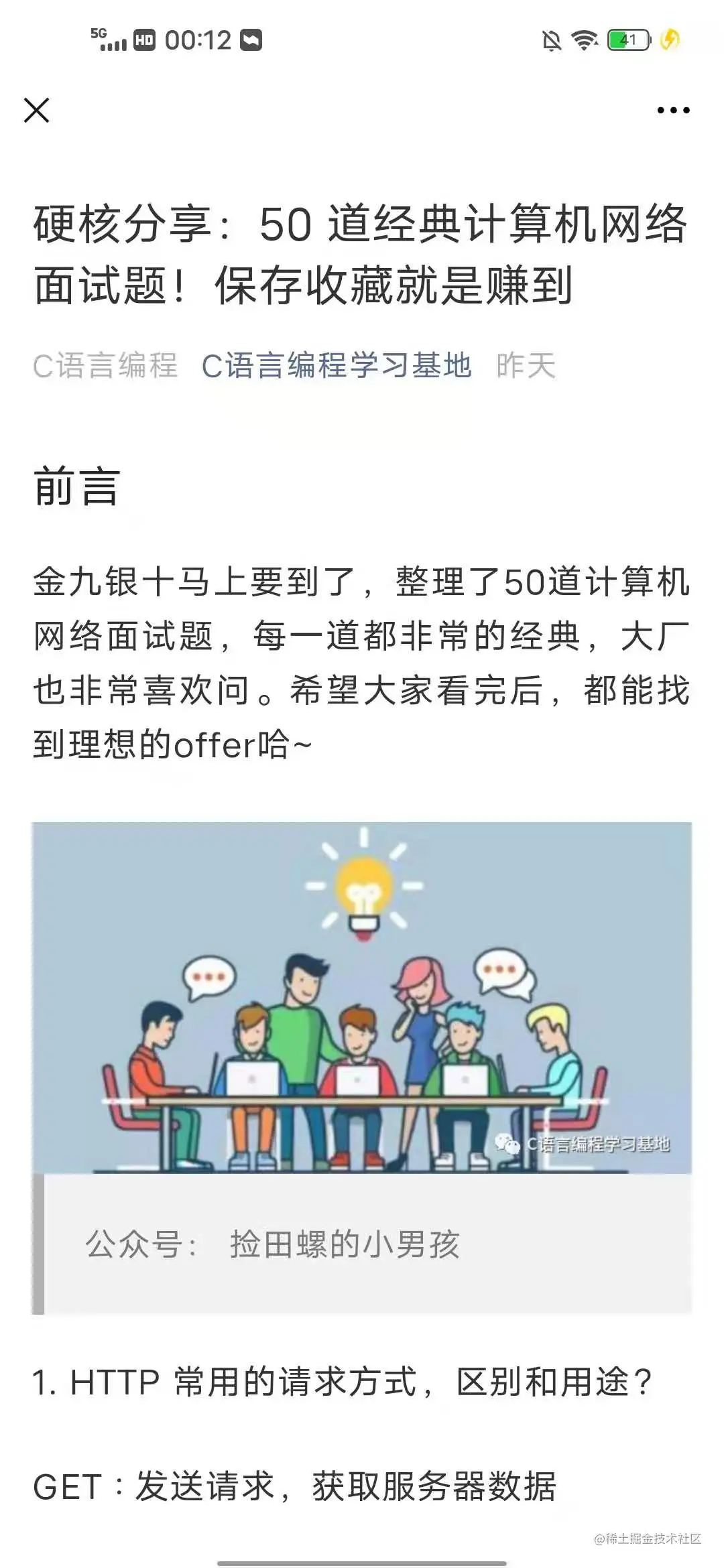
Task: View the team brainstorming image
Action: [362, 997]
